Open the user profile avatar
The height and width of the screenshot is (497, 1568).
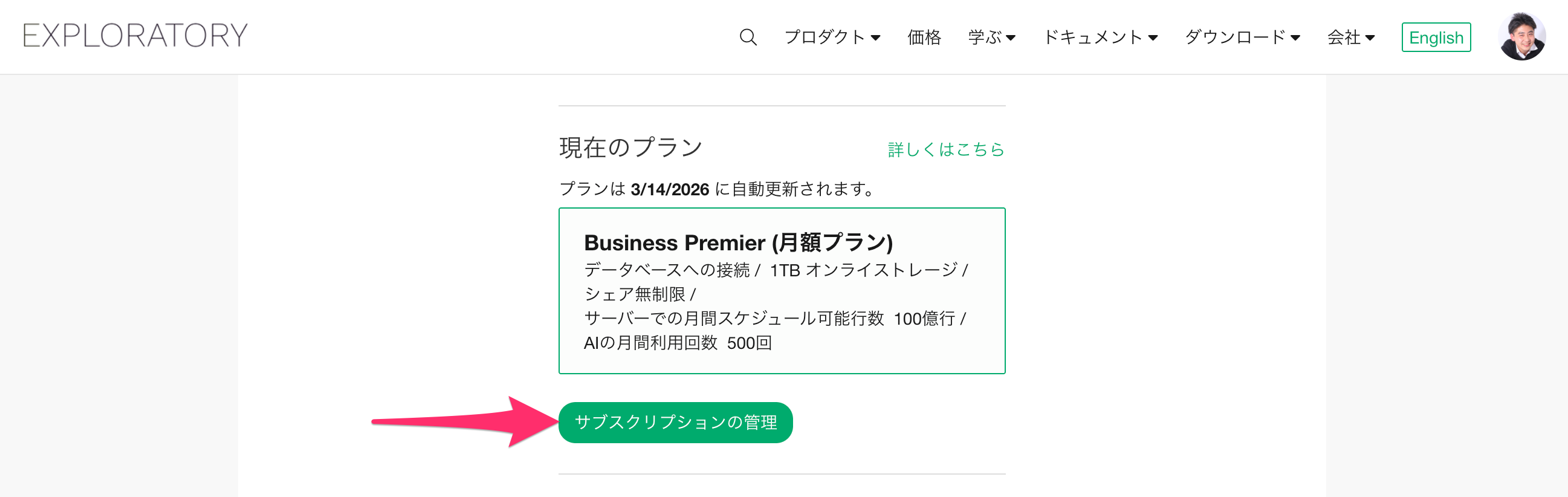coord(1520,36)
